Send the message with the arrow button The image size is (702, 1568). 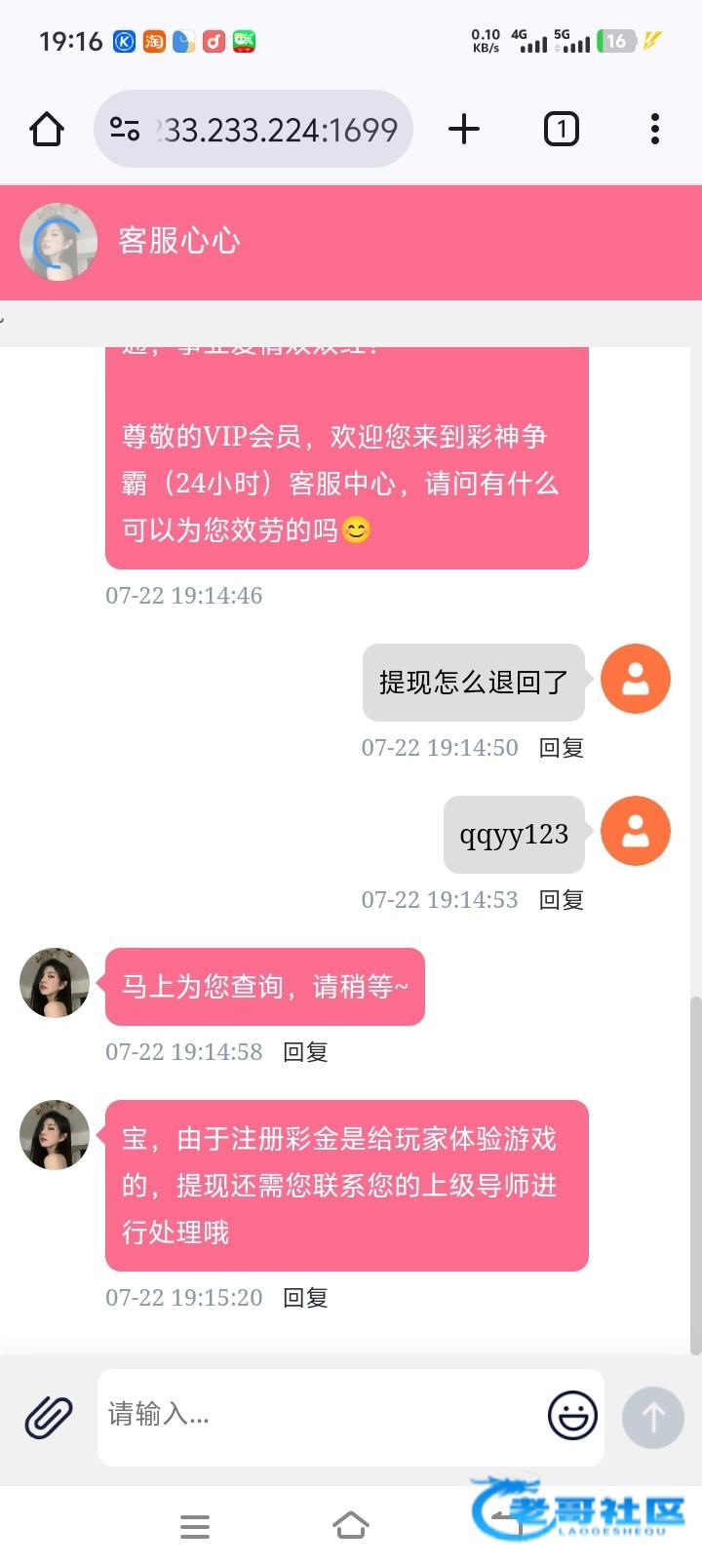653,1417
